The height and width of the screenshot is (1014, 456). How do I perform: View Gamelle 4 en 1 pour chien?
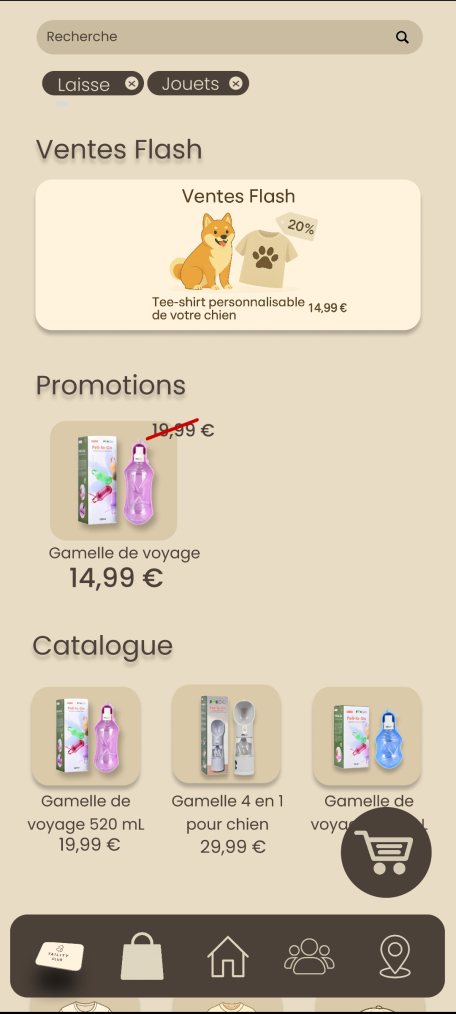[x=226, y=734]
